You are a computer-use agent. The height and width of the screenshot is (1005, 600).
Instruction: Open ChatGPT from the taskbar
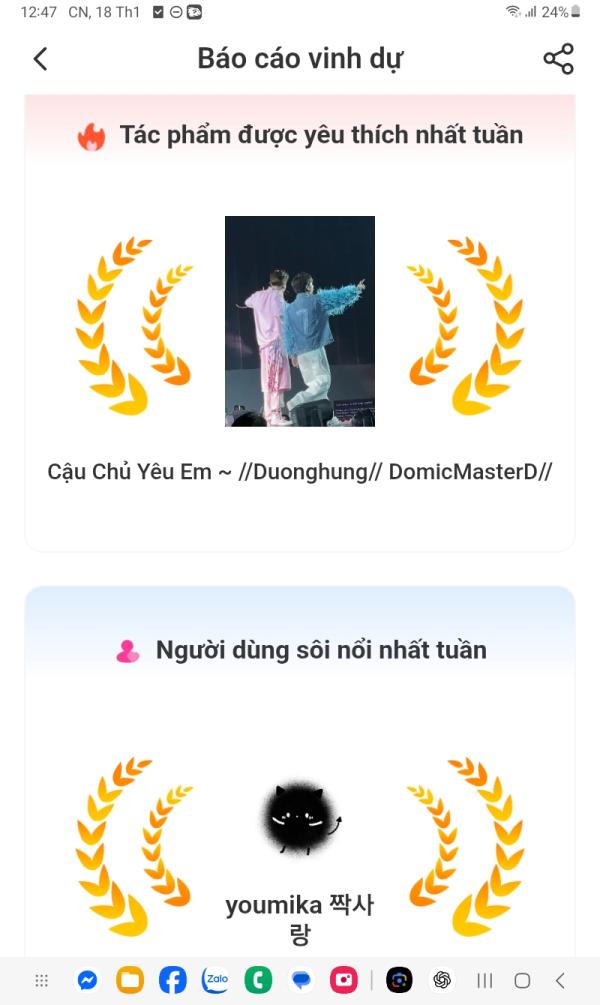point(442,981)
